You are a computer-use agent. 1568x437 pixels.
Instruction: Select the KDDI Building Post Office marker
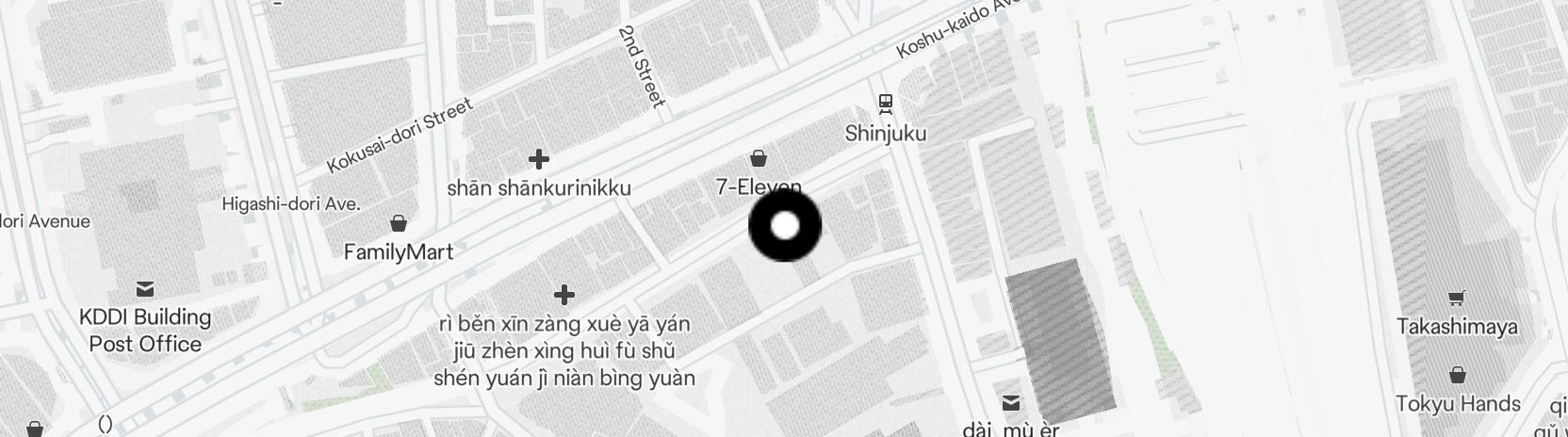point(145,289)
